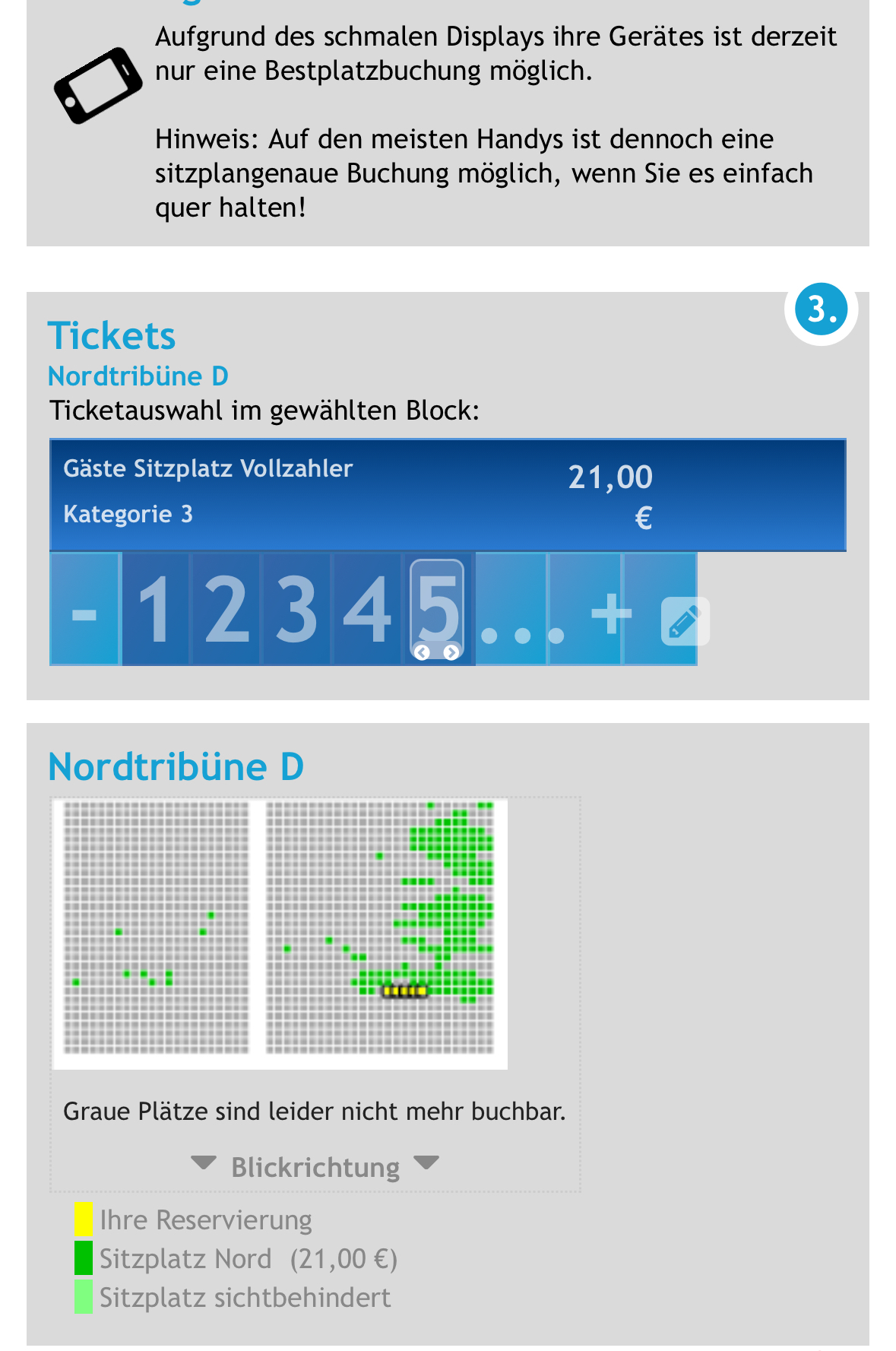
Task: Select 2 tickets
Action: 226,610
